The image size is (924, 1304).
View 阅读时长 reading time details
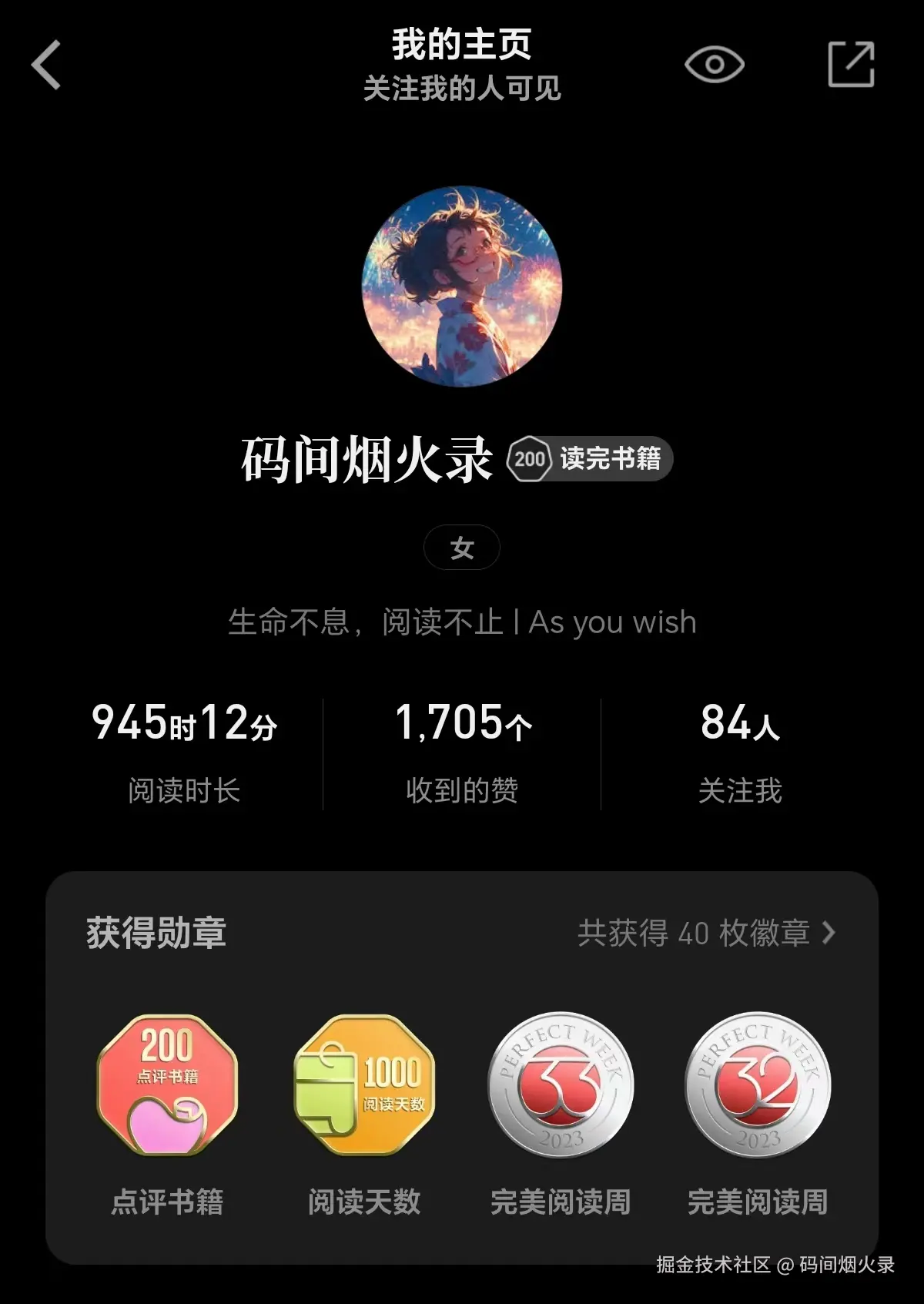point(184,753)
